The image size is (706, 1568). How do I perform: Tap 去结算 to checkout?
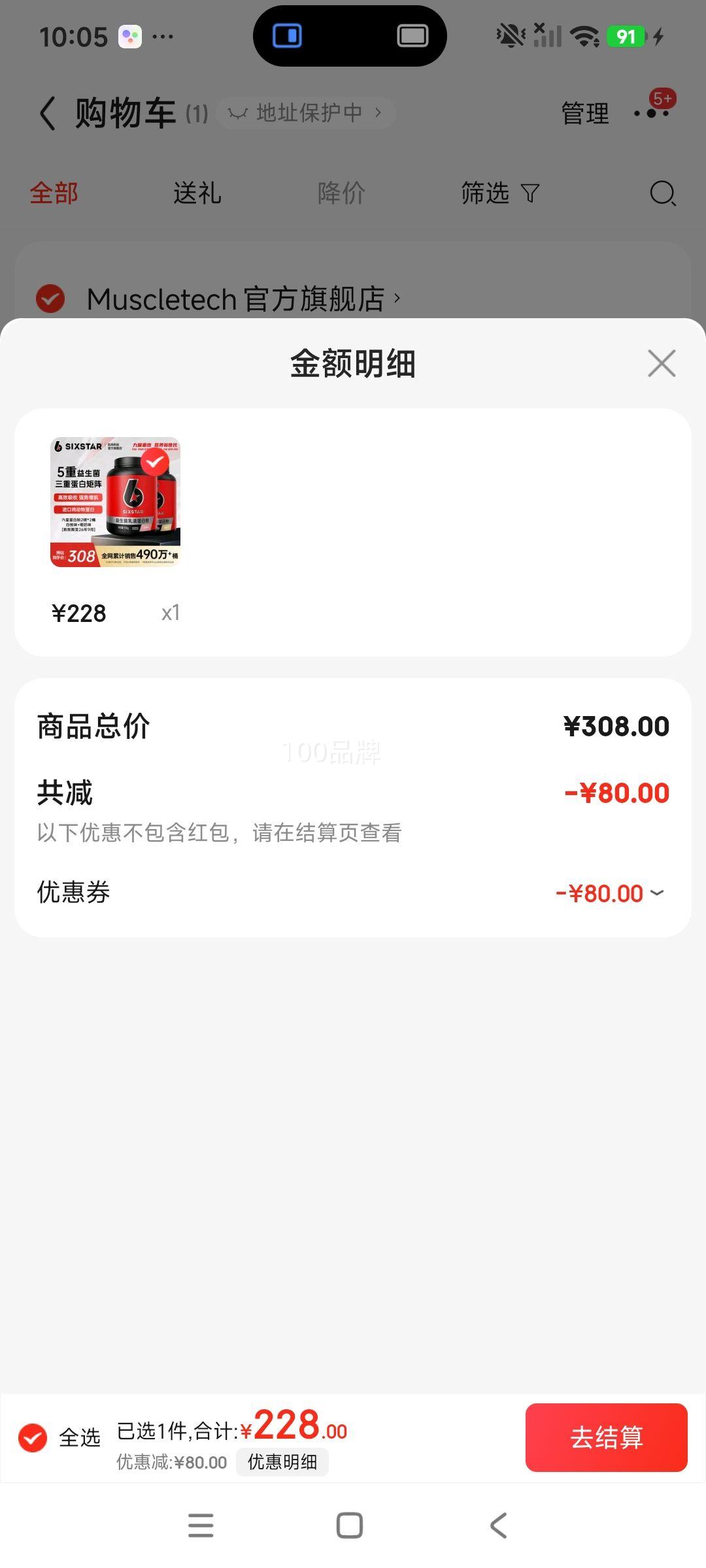606,1439
